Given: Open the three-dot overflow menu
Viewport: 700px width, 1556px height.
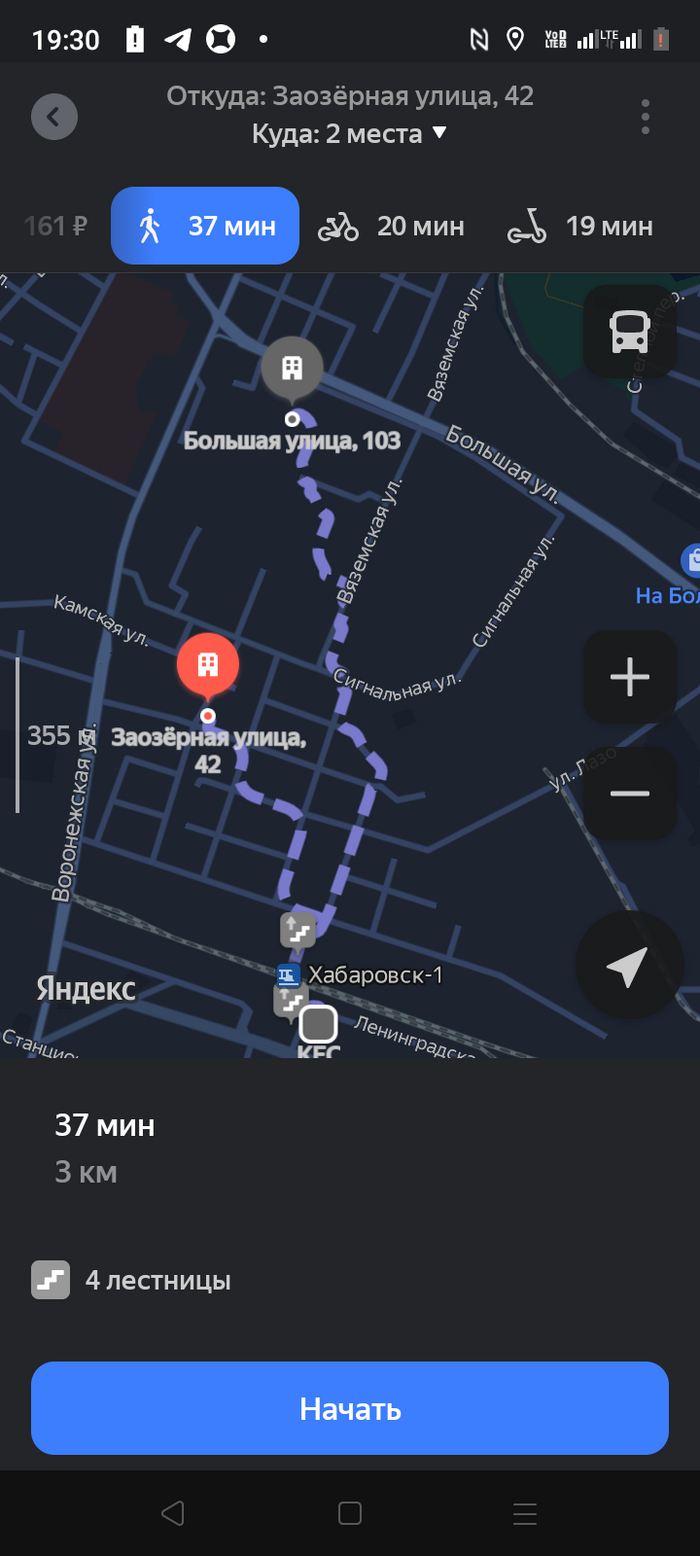Looking at the screenshot, I should 645,117.
